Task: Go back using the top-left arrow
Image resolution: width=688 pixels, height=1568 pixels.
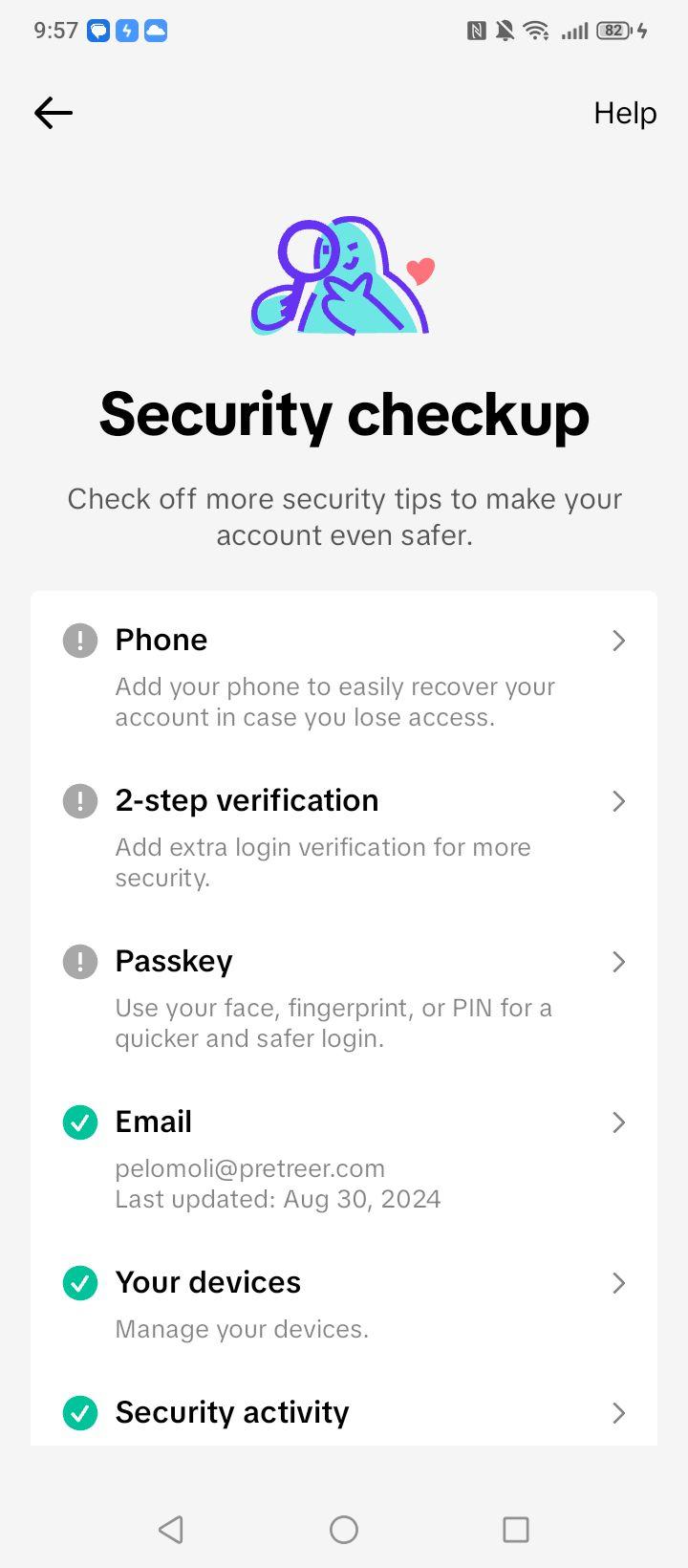Action: 54,113
